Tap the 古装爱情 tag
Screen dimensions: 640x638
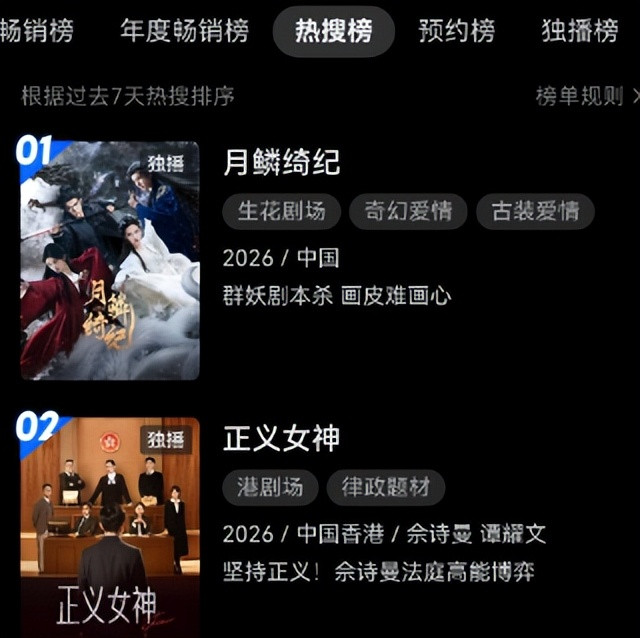(x=536, y=211)
